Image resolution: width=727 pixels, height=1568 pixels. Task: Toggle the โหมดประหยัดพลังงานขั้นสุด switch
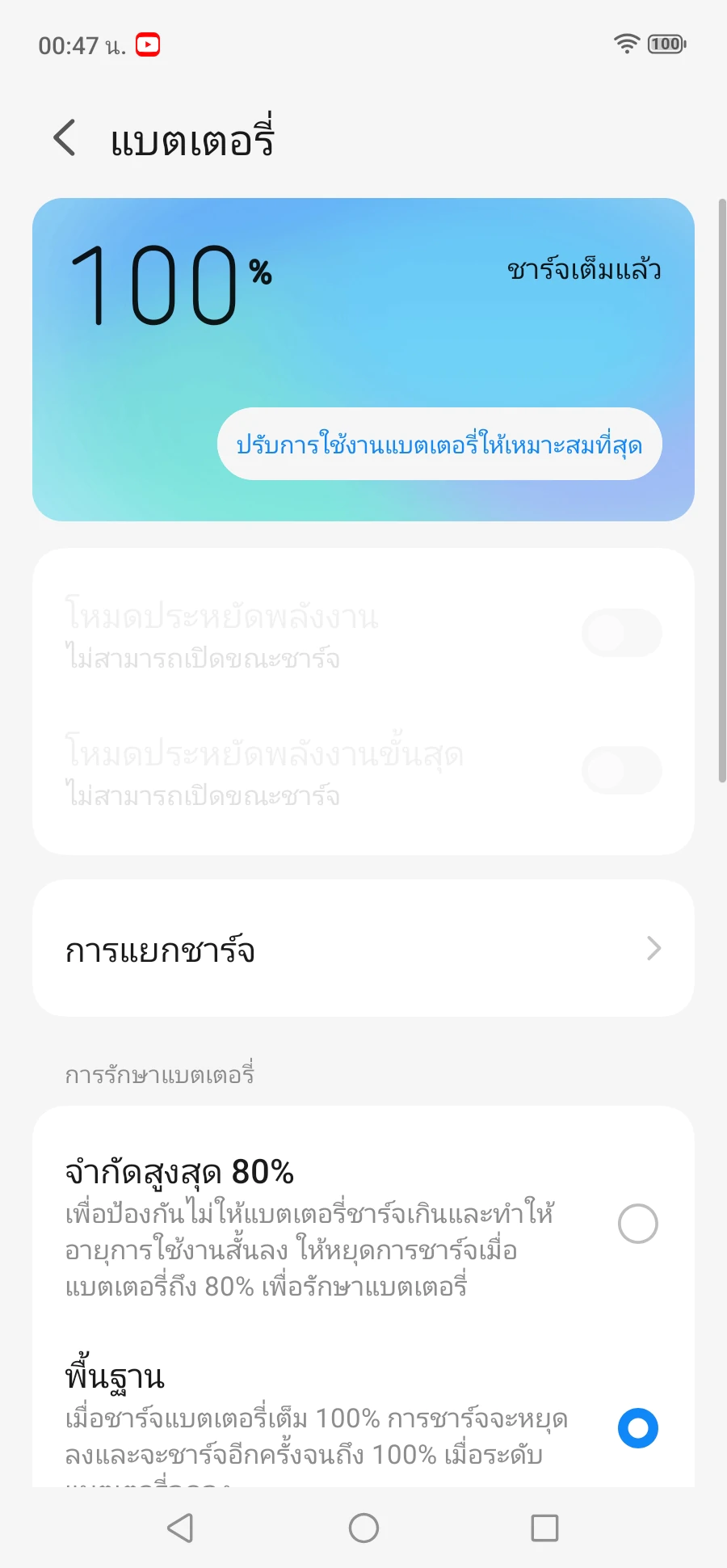[x=621, y=770]
